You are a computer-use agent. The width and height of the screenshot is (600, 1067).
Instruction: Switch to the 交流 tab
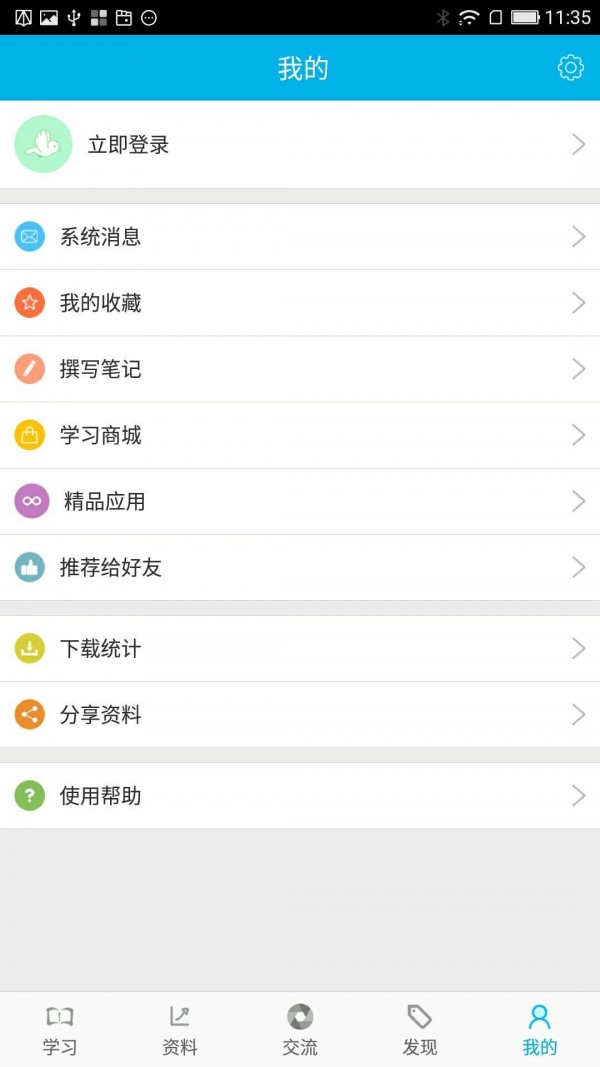(300, 1030)
